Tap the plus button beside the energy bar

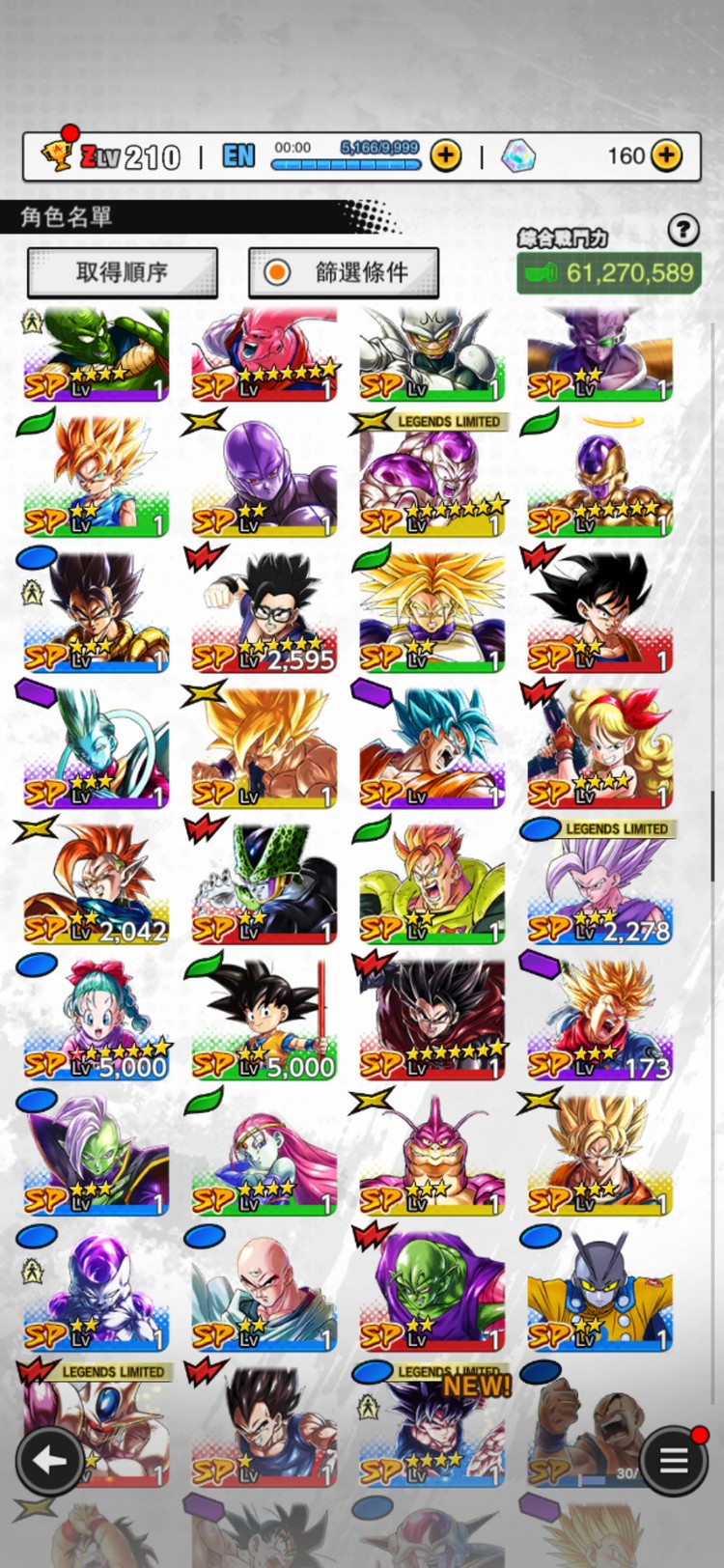(x=445, y=155)
